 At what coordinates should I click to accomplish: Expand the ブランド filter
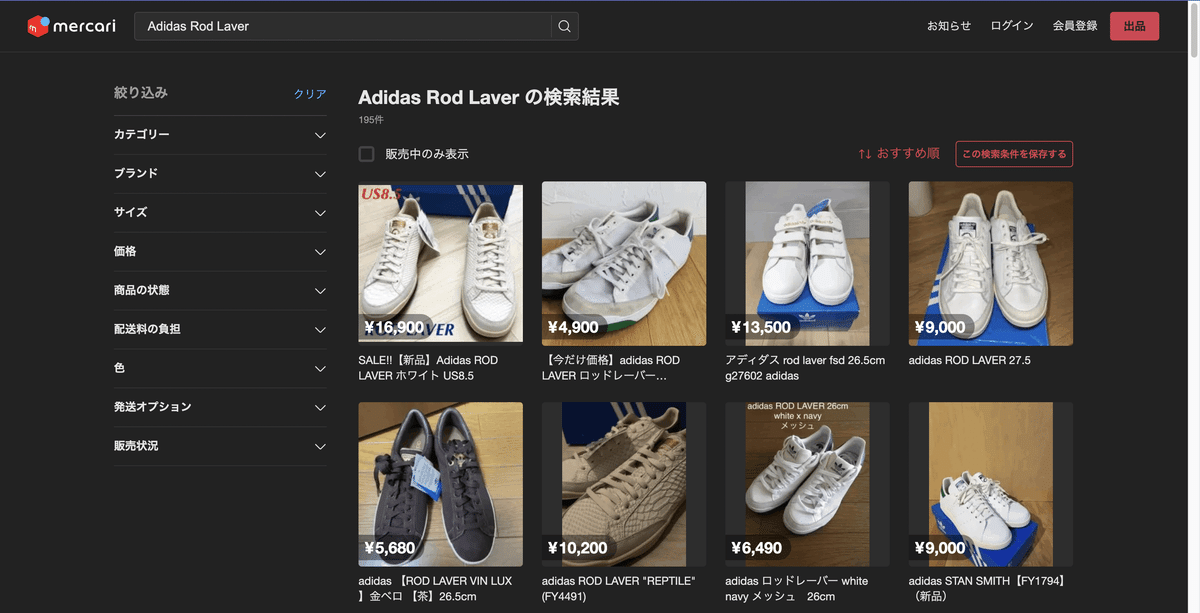(x=220, y=174)
